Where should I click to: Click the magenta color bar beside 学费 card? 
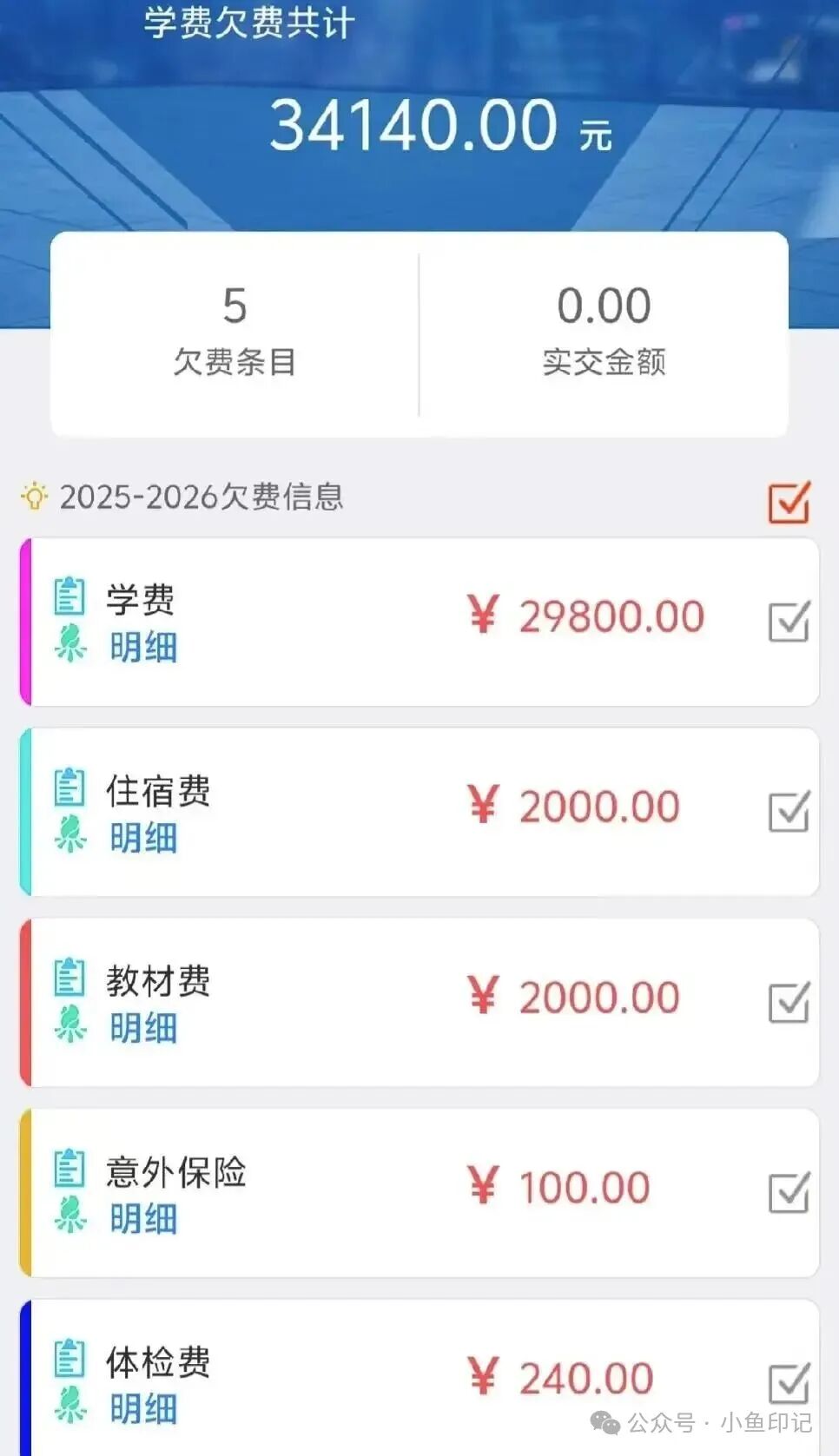pyautogui.click(x=25, y=621)
